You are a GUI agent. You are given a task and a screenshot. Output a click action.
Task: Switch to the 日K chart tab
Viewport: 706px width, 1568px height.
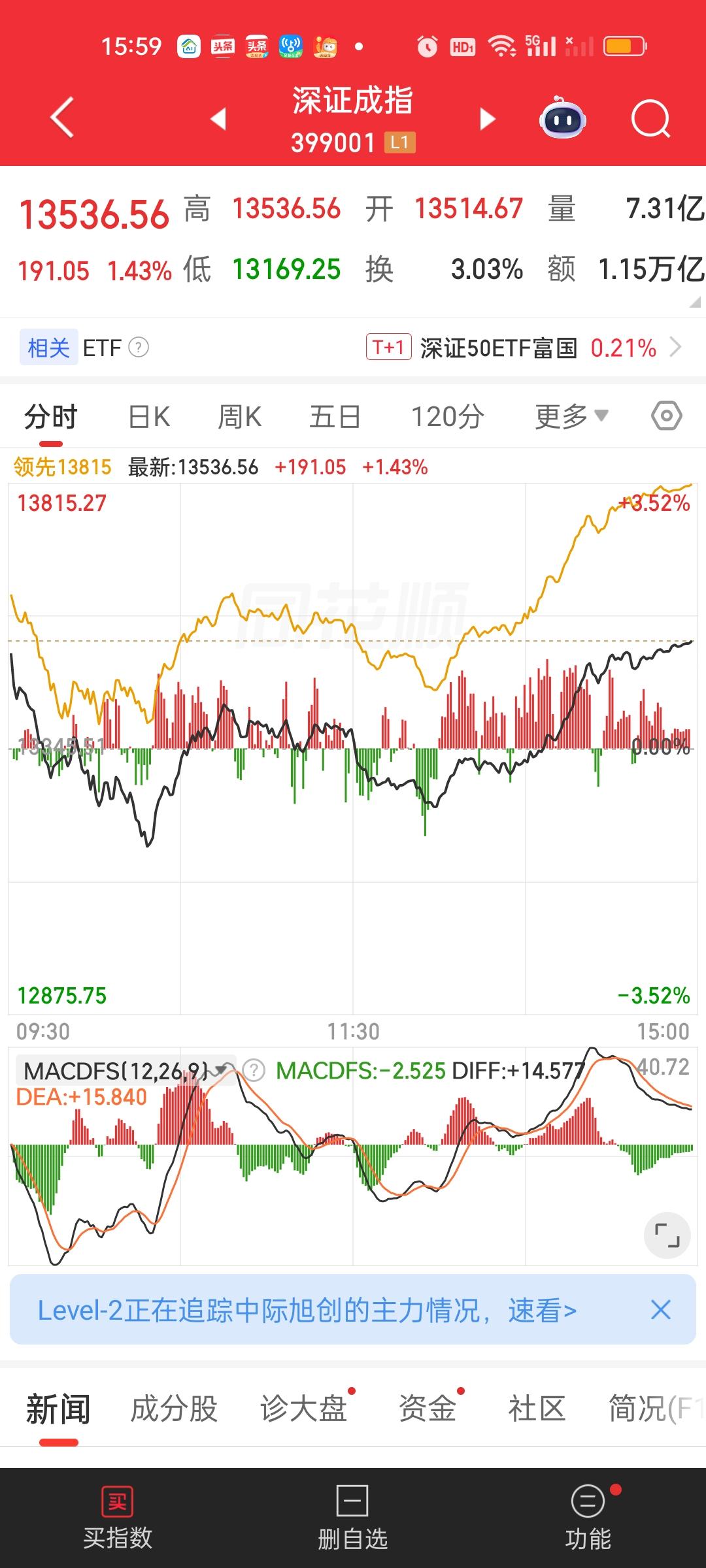coord(149,417)
